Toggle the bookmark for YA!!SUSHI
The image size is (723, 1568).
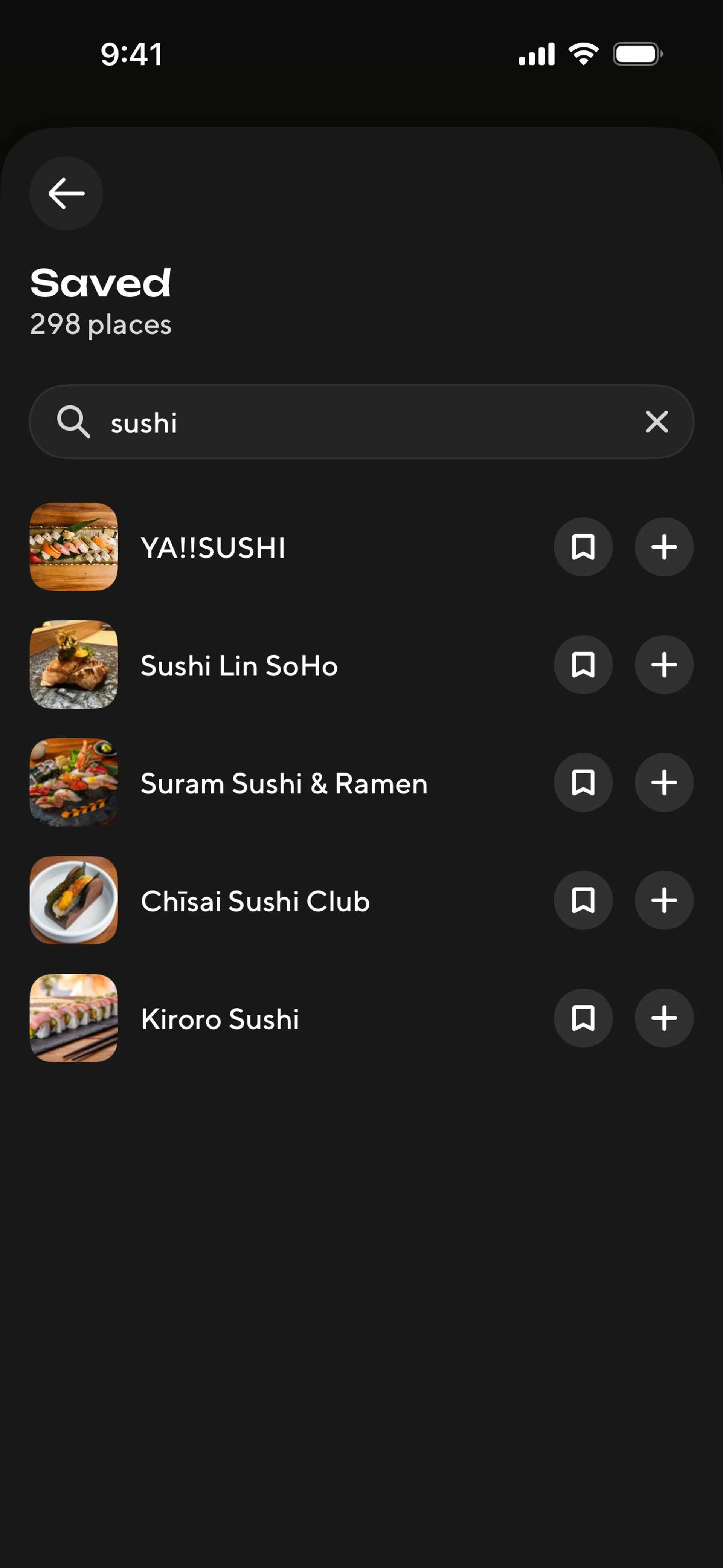point(583,547)
